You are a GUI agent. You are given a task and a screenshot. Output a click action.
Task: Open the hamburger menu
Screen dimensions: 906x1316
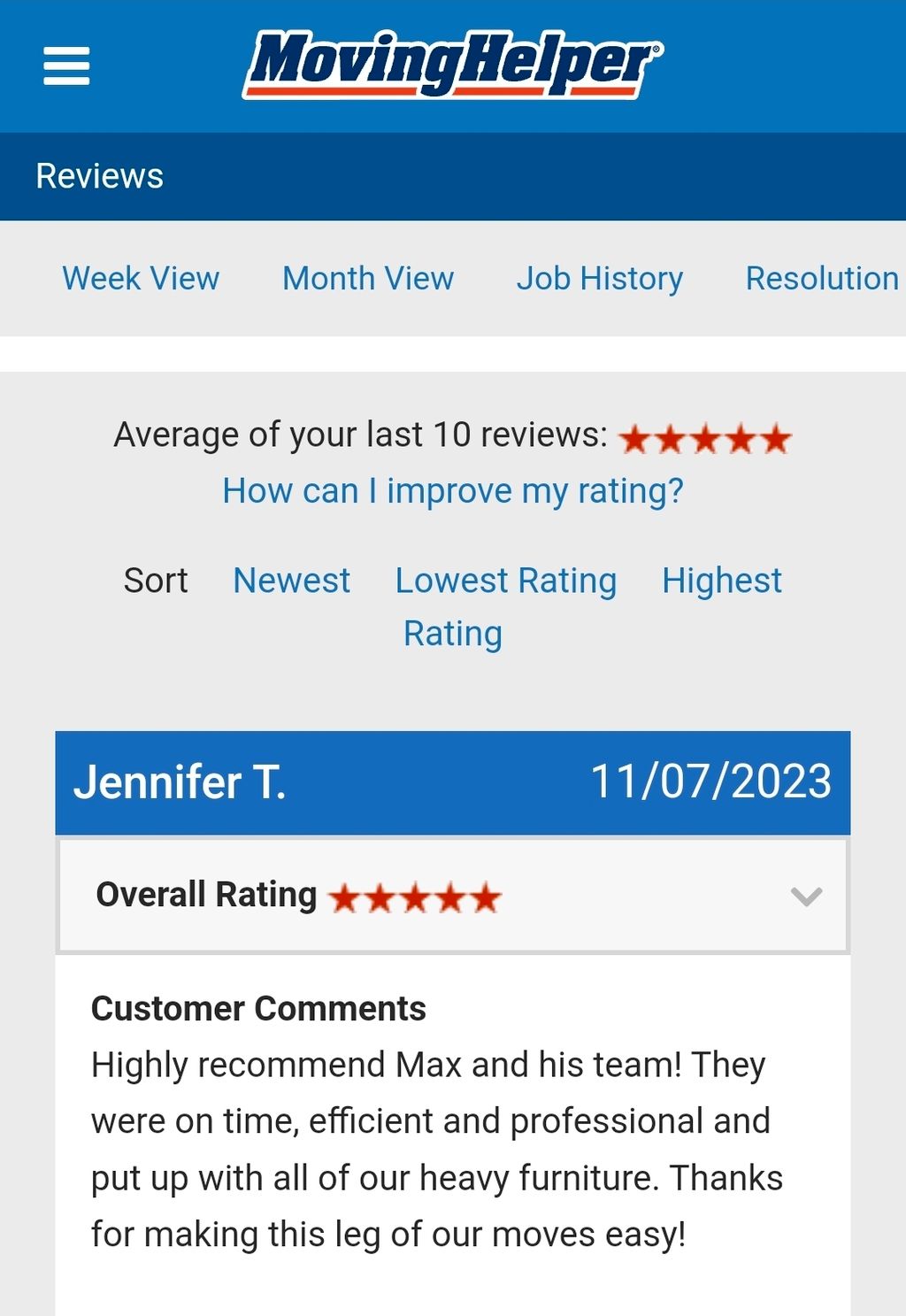pos(66,66)
